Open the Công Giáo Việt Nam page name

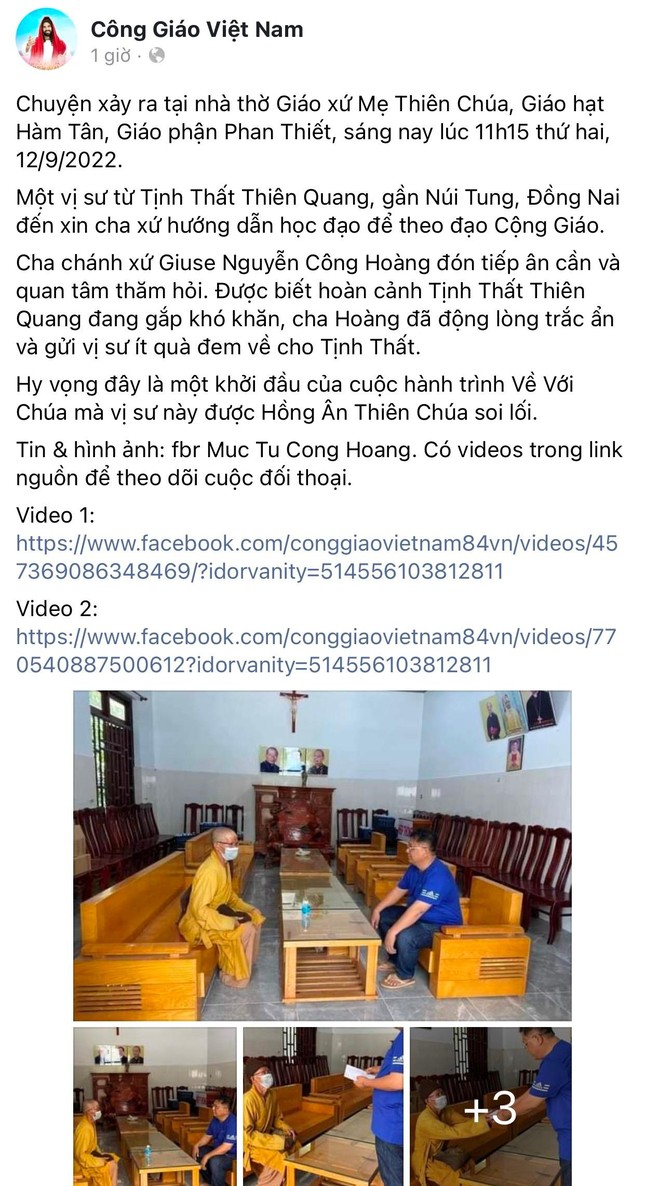pos(196,29)
